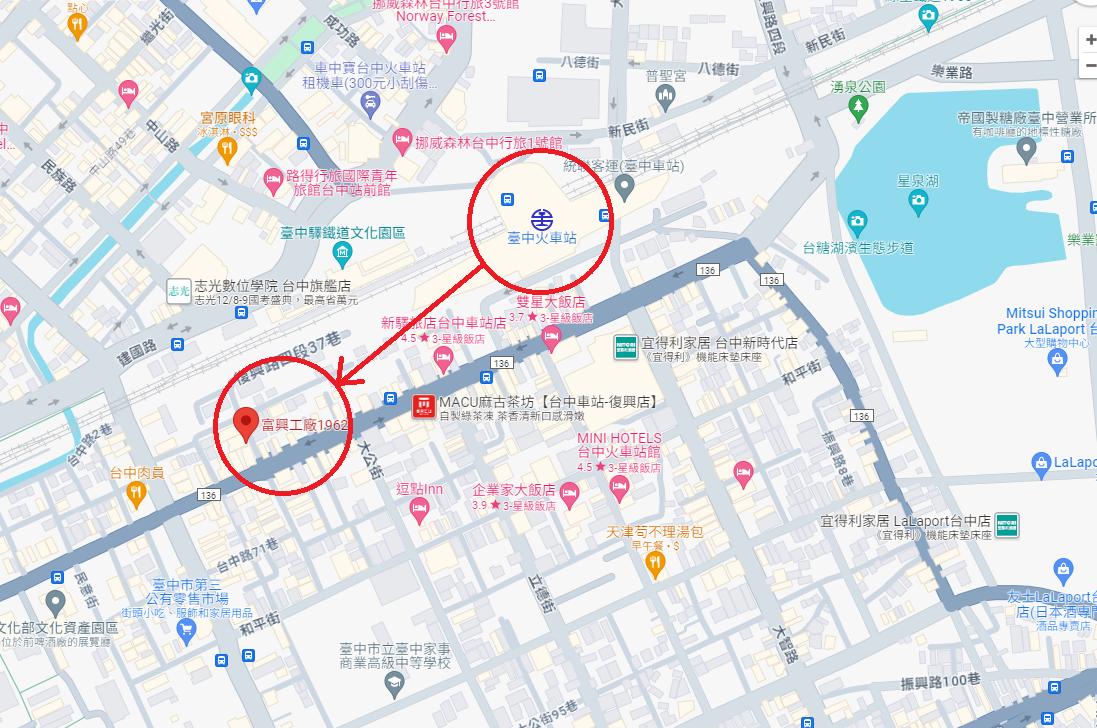Screen dimensions: 1097x728
Task: Tap the 企業家大飯店 hotel pin
Action: point(569,491)
